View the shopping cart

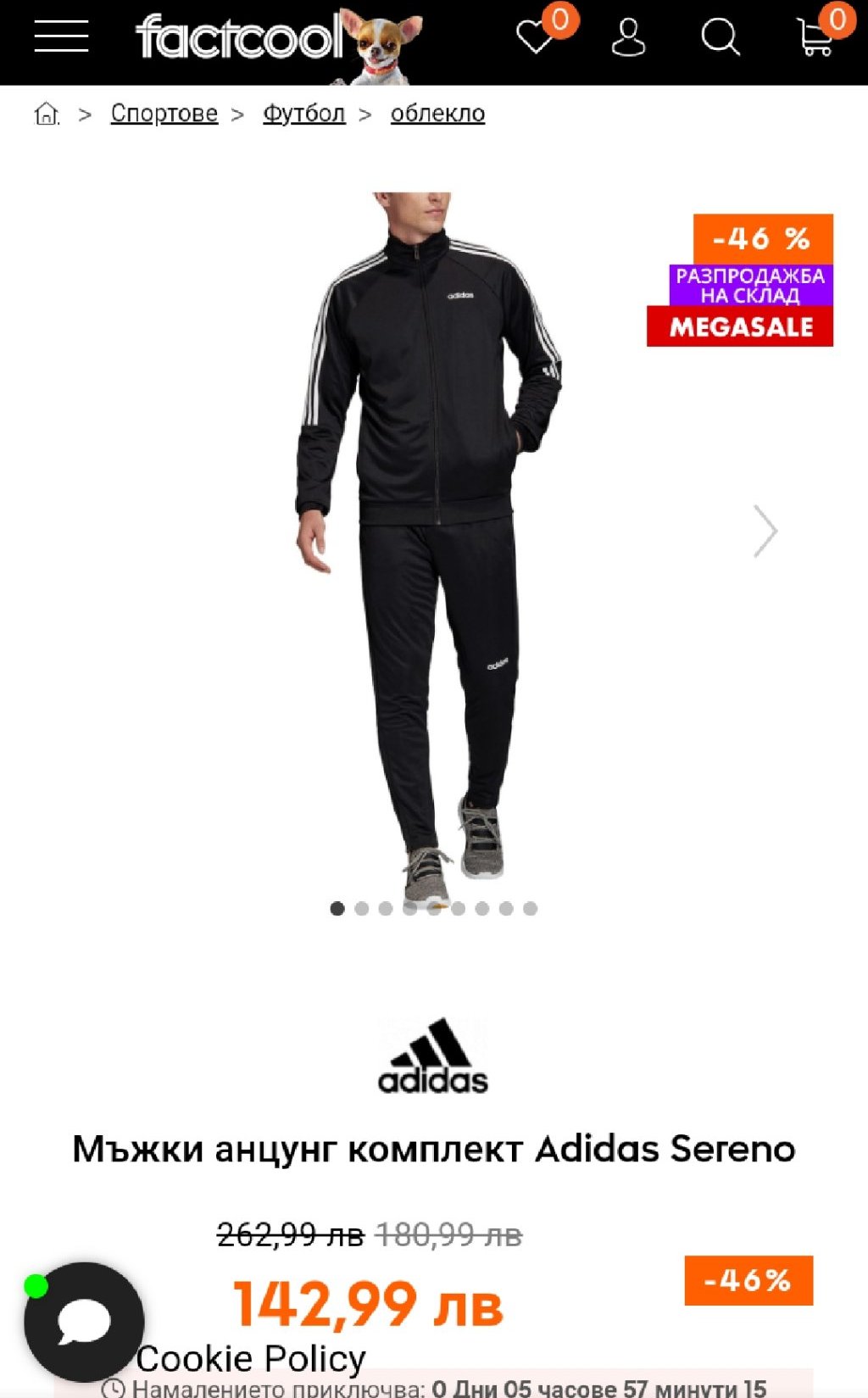pos(816,38)
